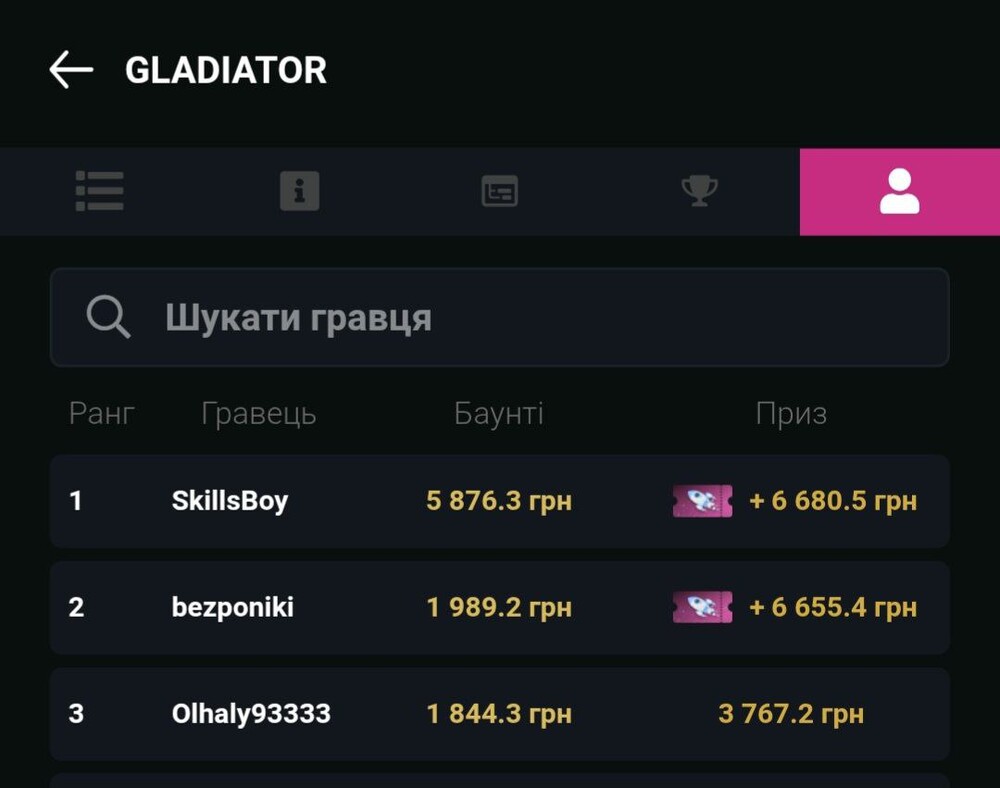Open player SkillsBoy's row
This screenshot has width=1000, height=788.
tap(500, 501)
